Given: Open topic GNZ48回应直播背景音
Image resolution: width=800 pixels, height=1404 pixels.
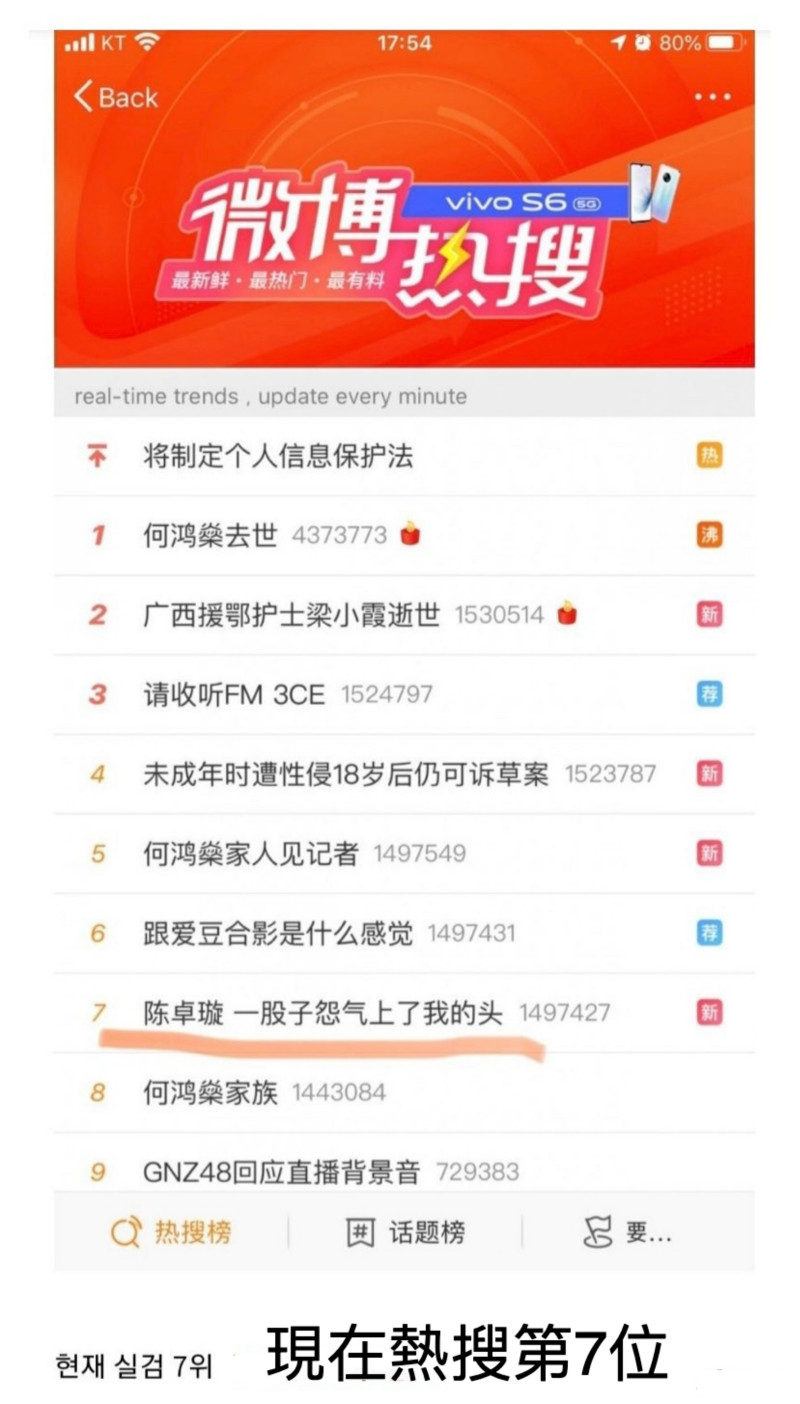Looking at the screenshot, I should [281, 1171].
